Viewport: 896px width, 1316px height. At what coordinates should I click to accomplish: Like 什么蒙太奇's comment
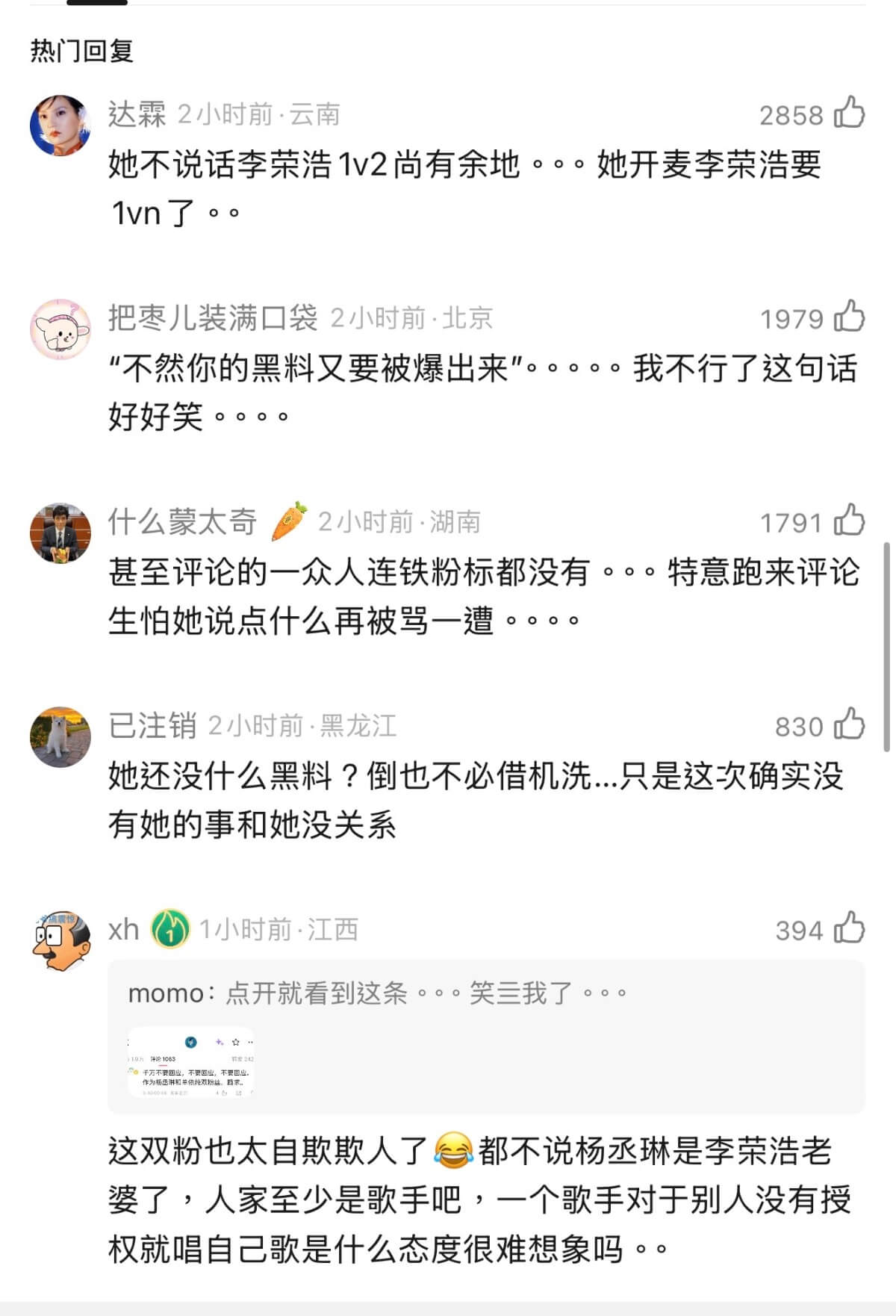pos(849,521)
